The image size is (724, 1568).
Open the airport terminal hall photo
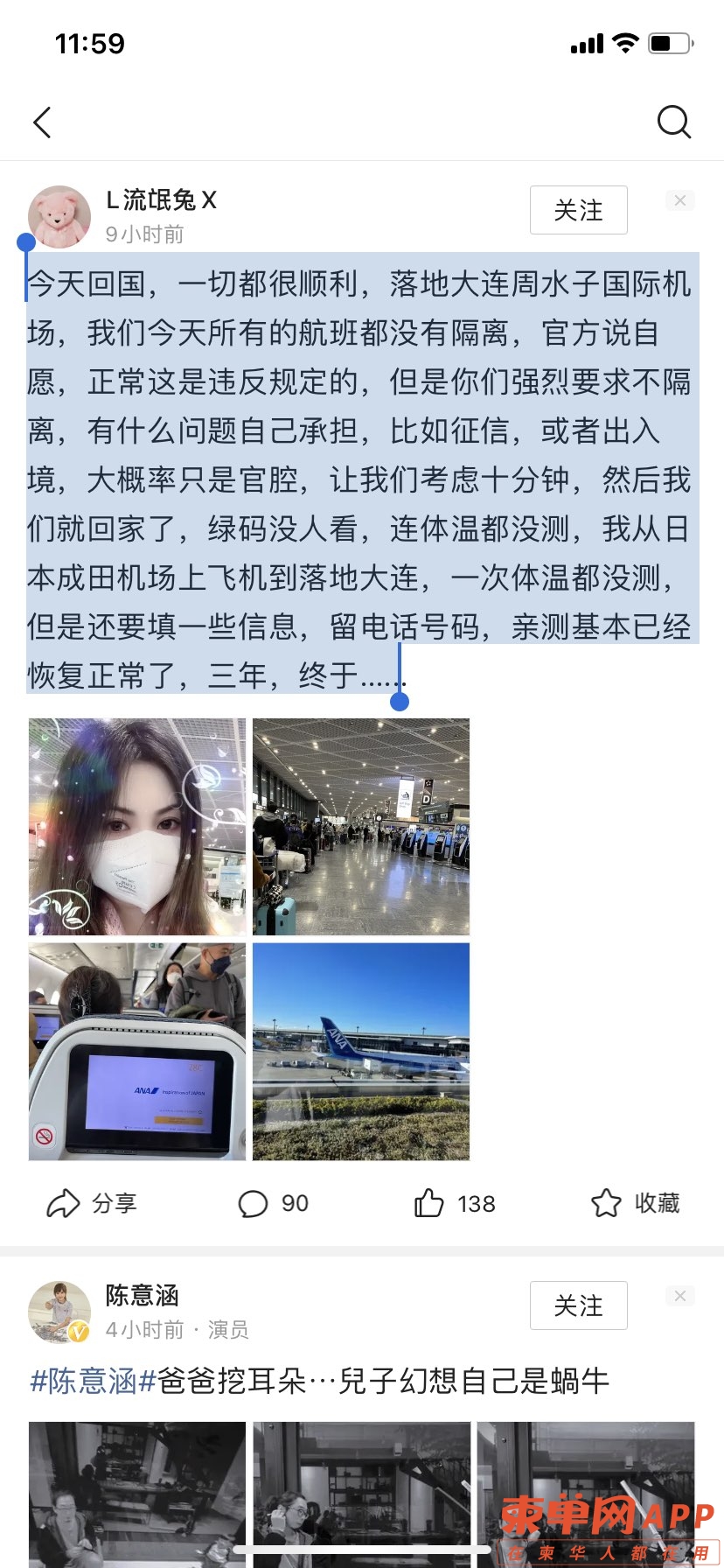click(361, 827)
